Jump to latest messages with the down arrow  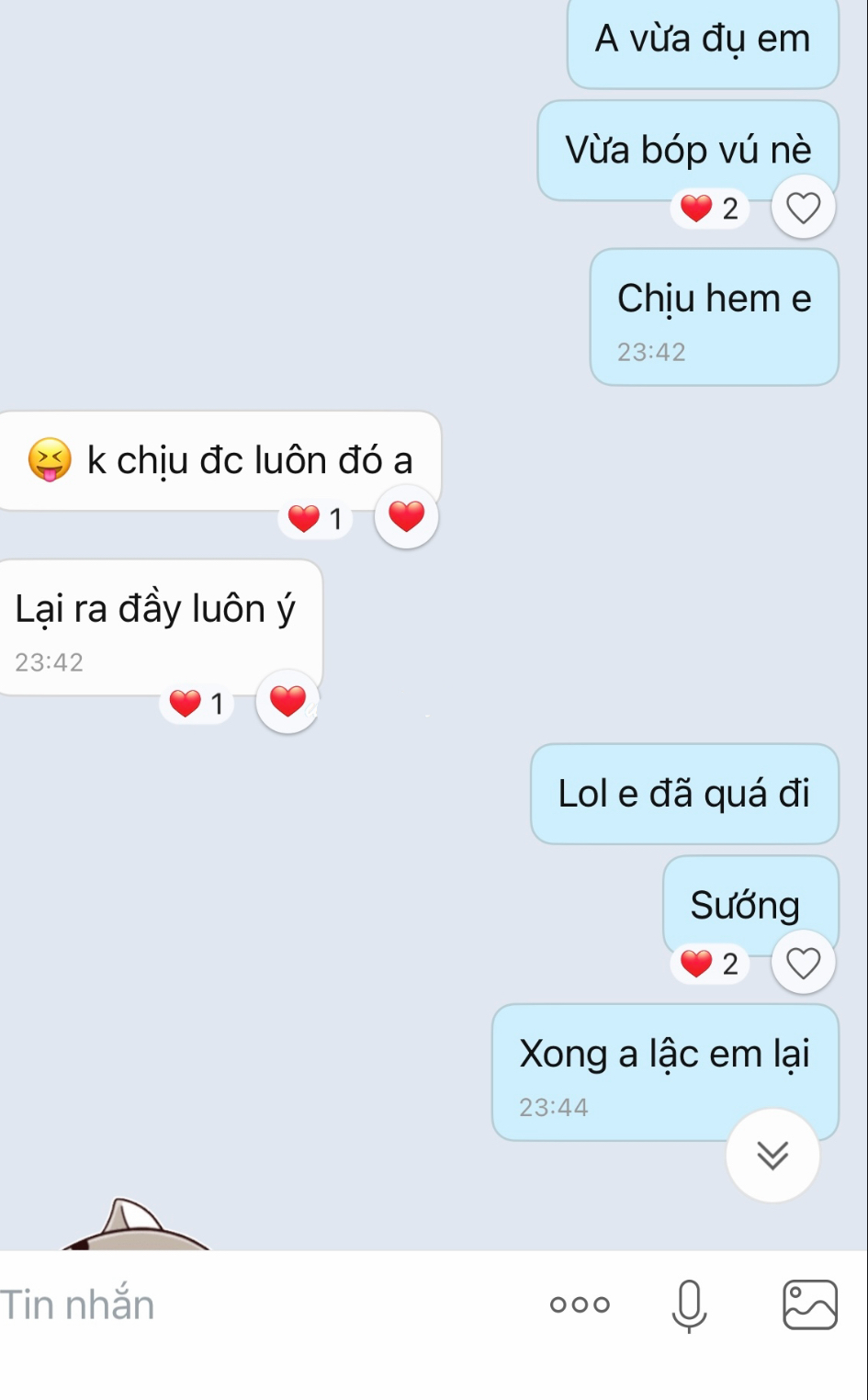[772, 1155]
